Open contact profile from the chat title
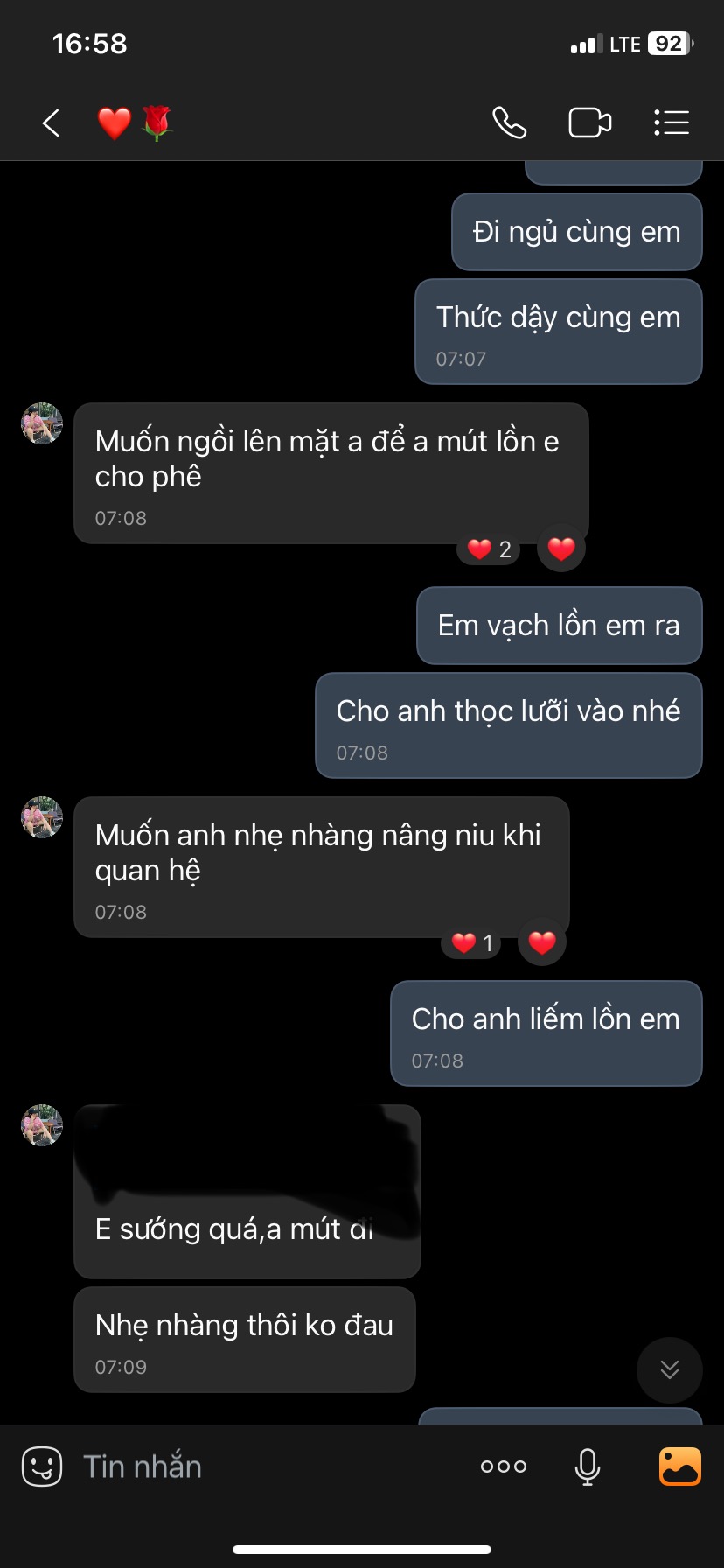Viewport: 724px width, 1568px height. 136,123
